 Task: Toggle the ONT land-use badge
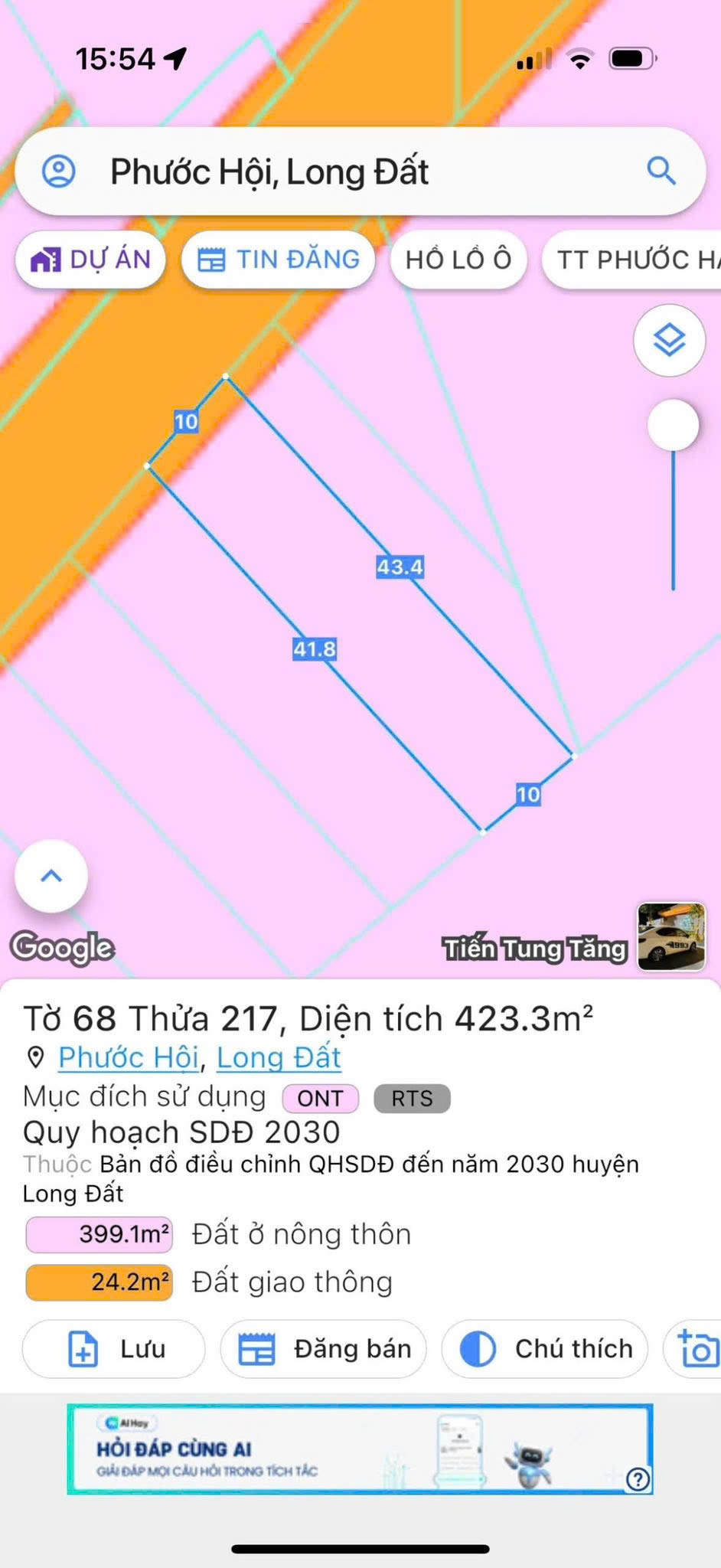[319, 1098]
